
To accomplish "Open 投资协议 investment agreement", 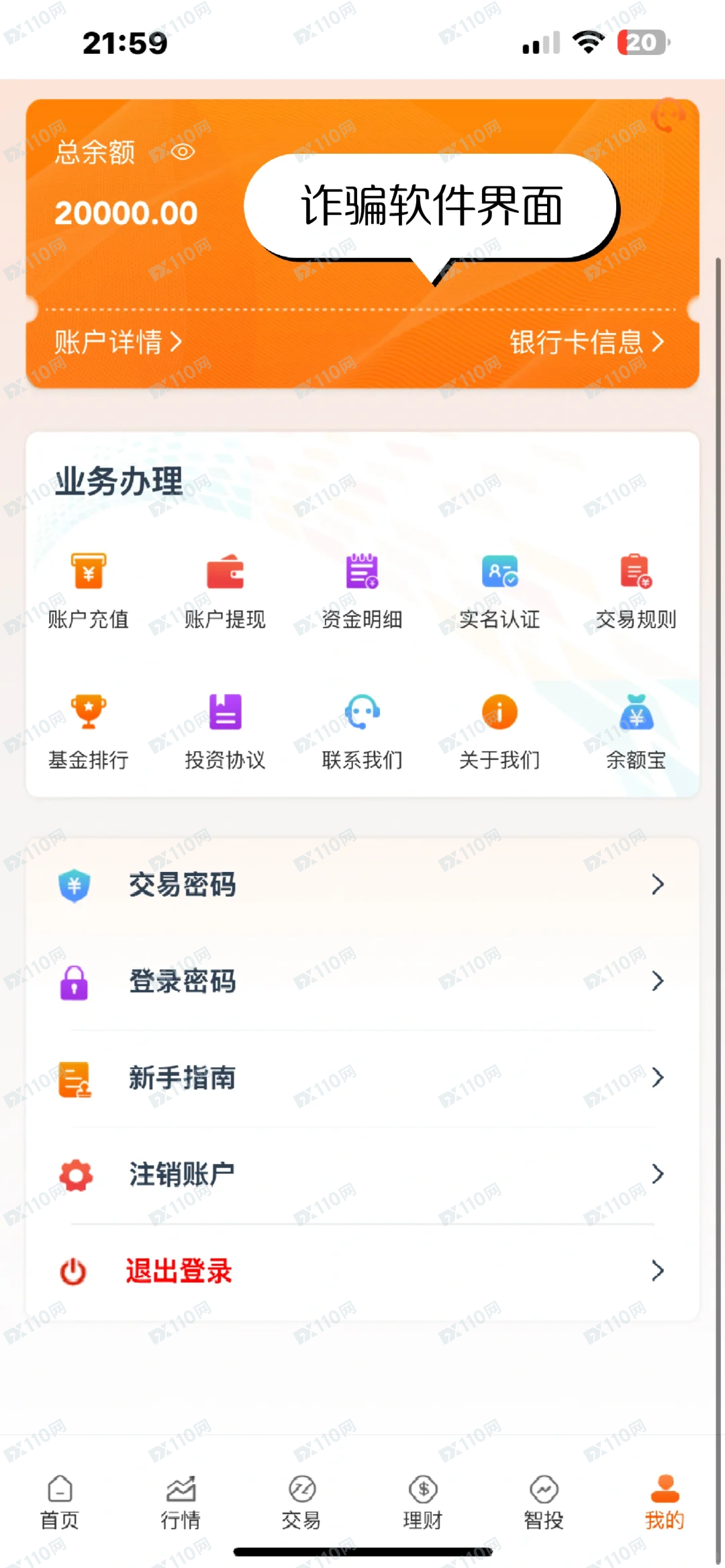I will [225, 730].
